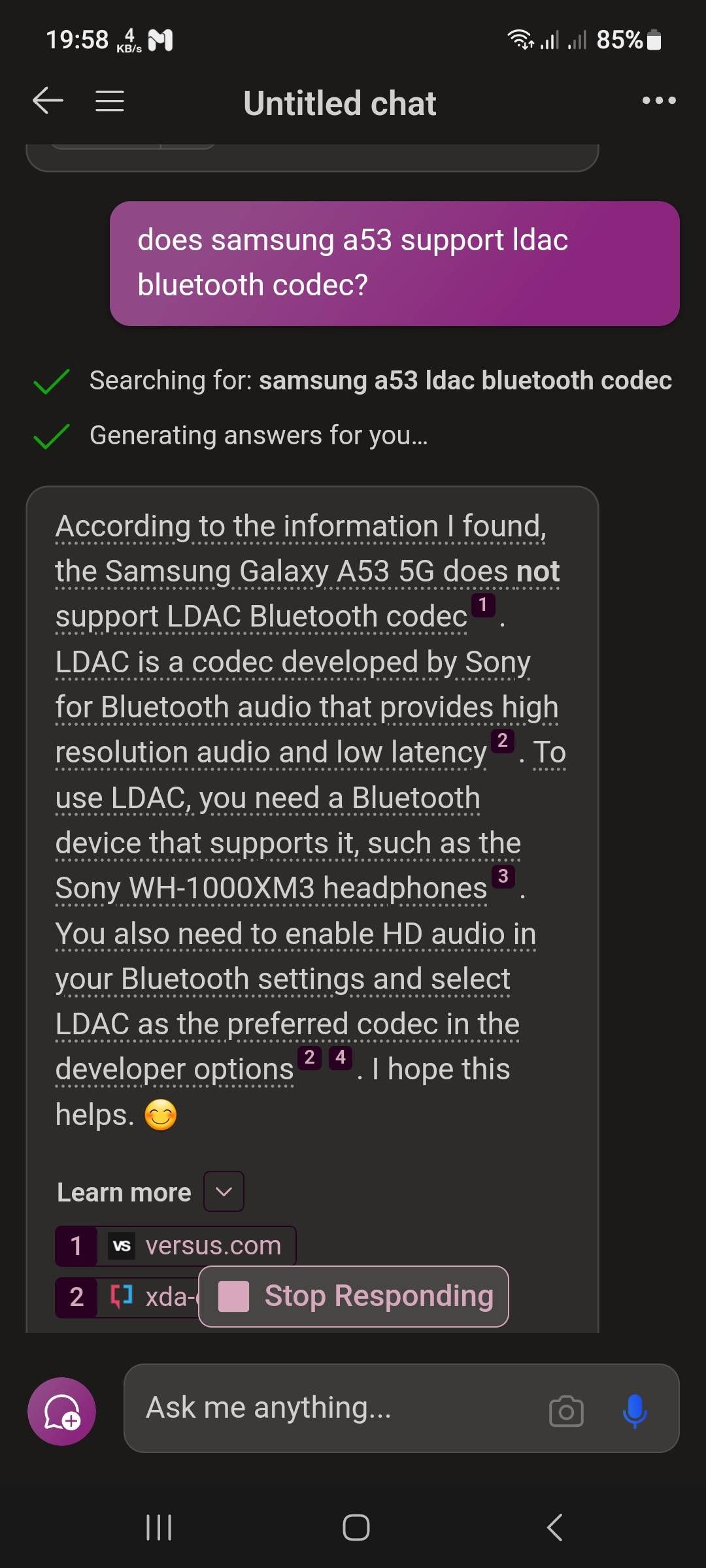
Task: Open the three-dot overflow menu
Action: click(x=659, y=101)
